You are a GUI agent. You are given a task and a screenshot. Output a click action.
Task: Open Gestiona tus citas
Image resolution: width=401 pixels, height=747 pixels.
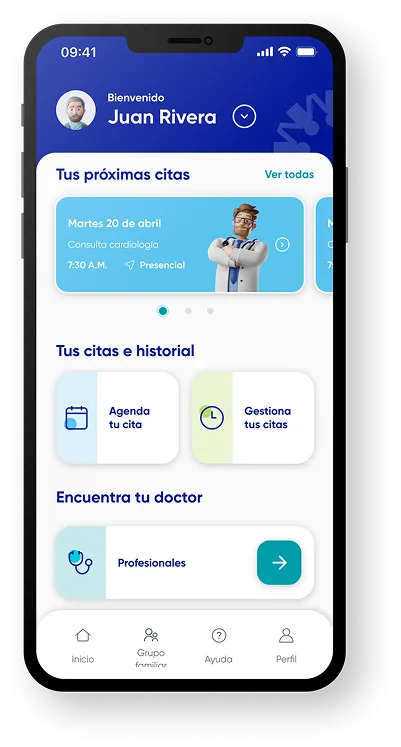253,418
